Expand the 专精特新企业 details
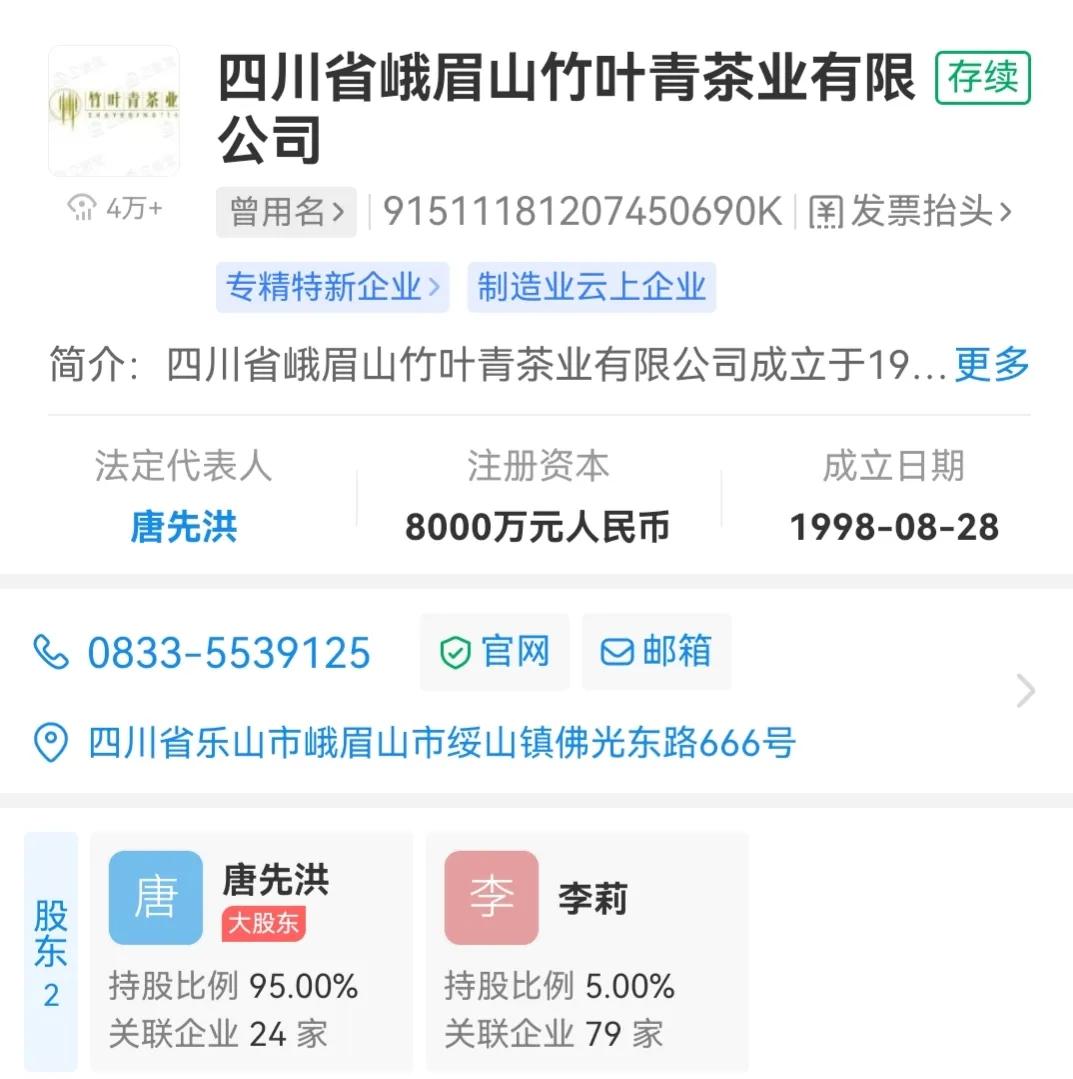The height and width of the screenshot is (1079, 1073). pos(332,287)
